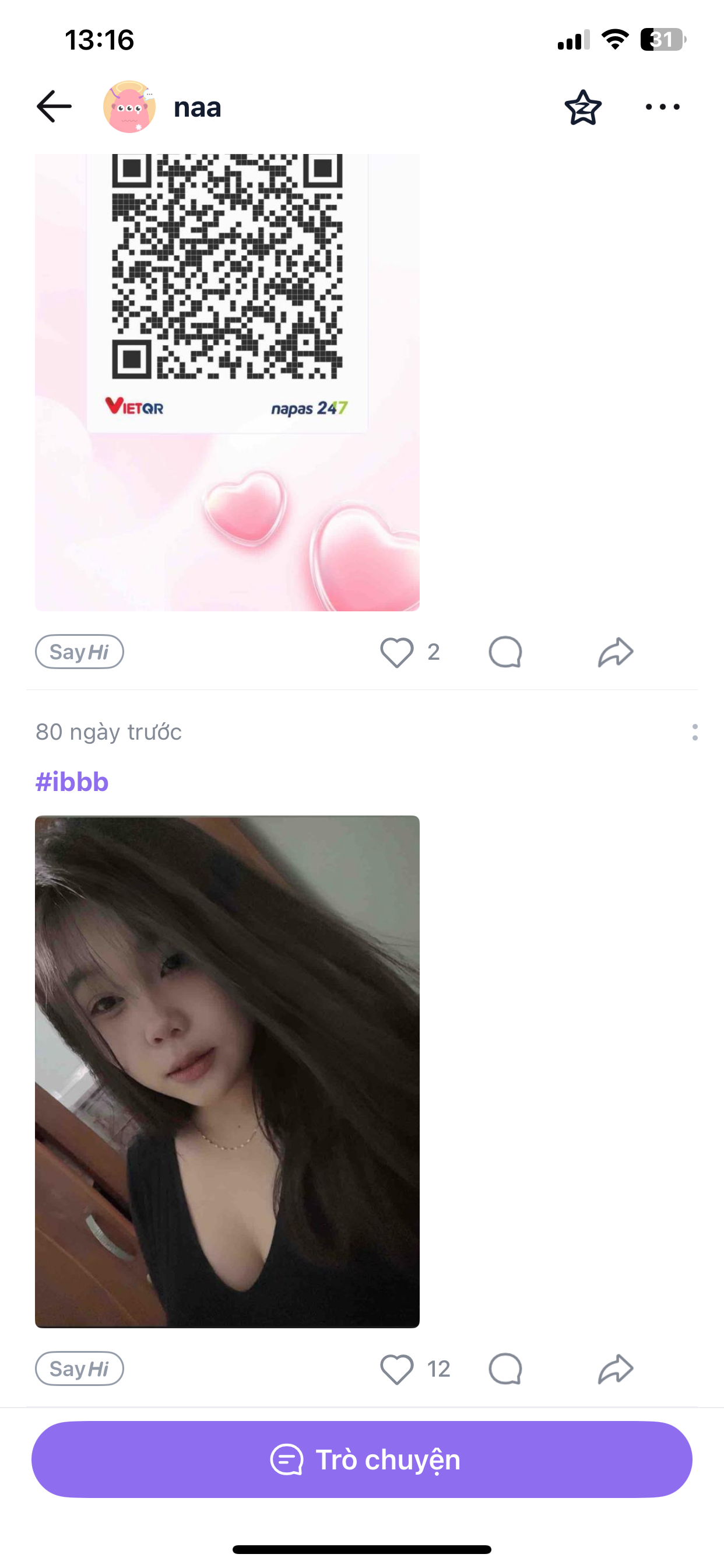
Task: Like the post with 2 likes
Action: click(x=396, y=653)
